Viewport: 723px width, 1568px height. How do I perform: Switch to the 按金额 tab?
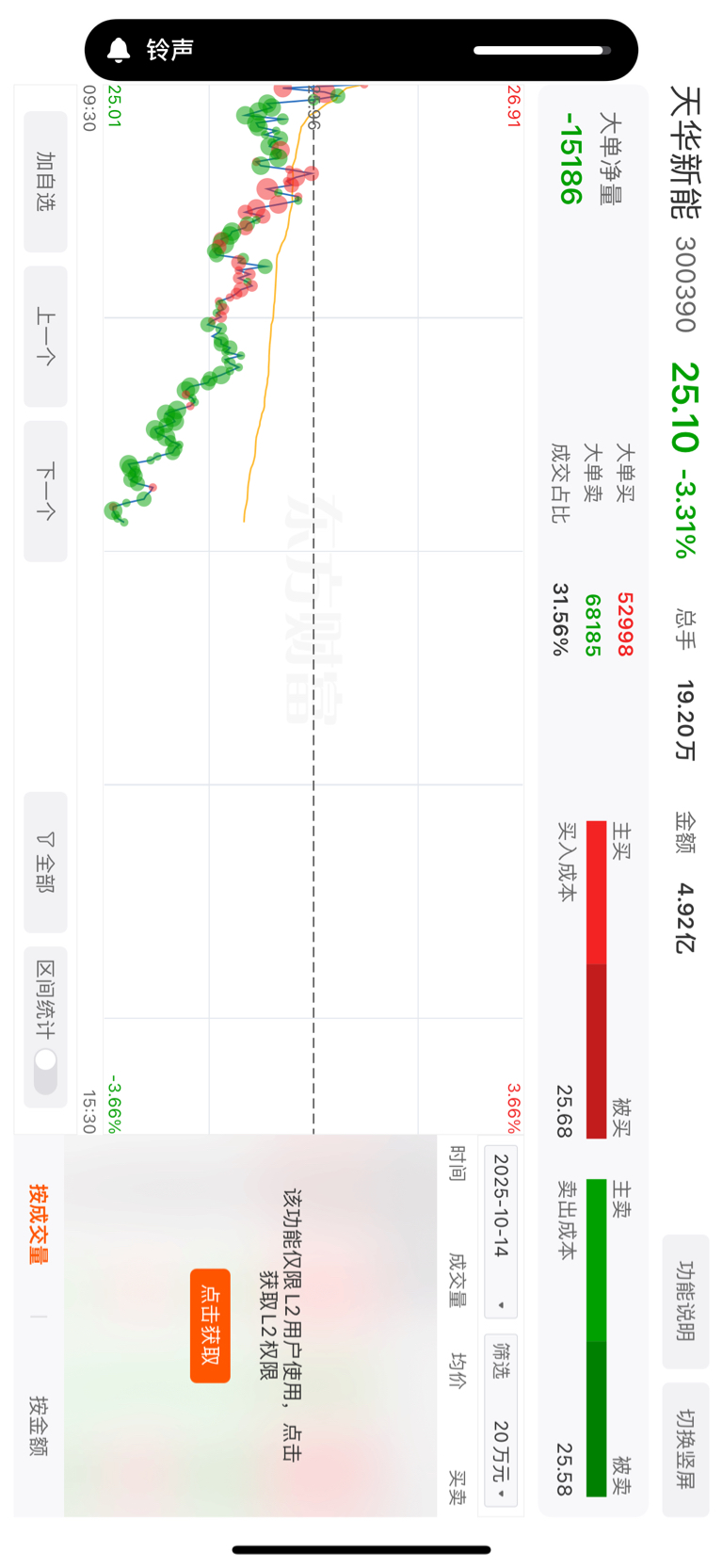(39, 1426)
